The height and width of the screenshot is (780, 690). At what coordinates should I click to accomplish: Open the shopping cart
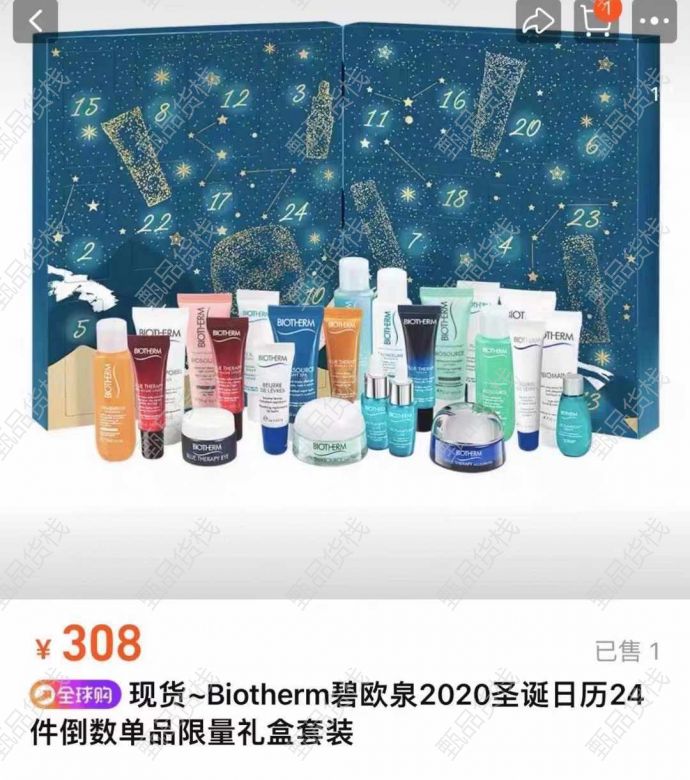(597, 19)
